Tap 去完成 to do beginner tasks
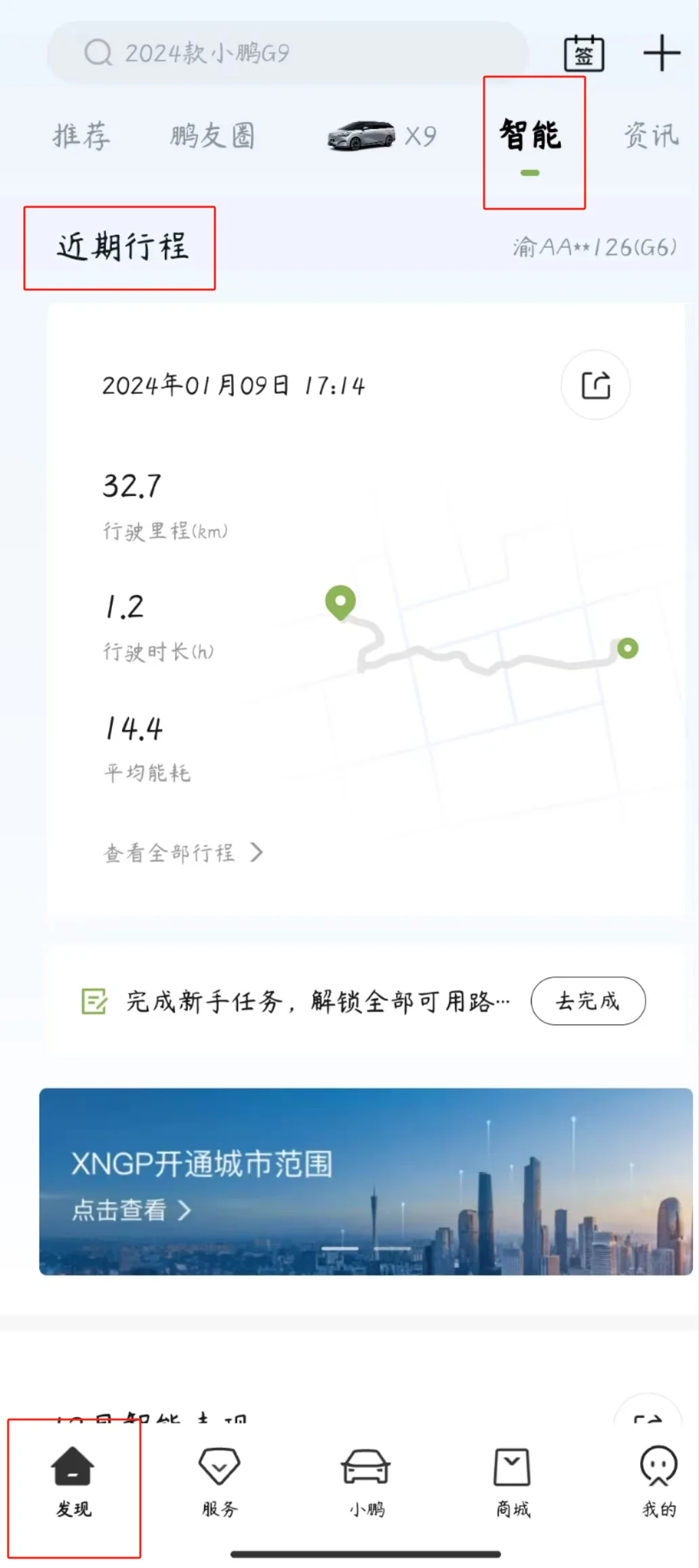This screenshot has height=1568, width=699. coord(588,1001)
